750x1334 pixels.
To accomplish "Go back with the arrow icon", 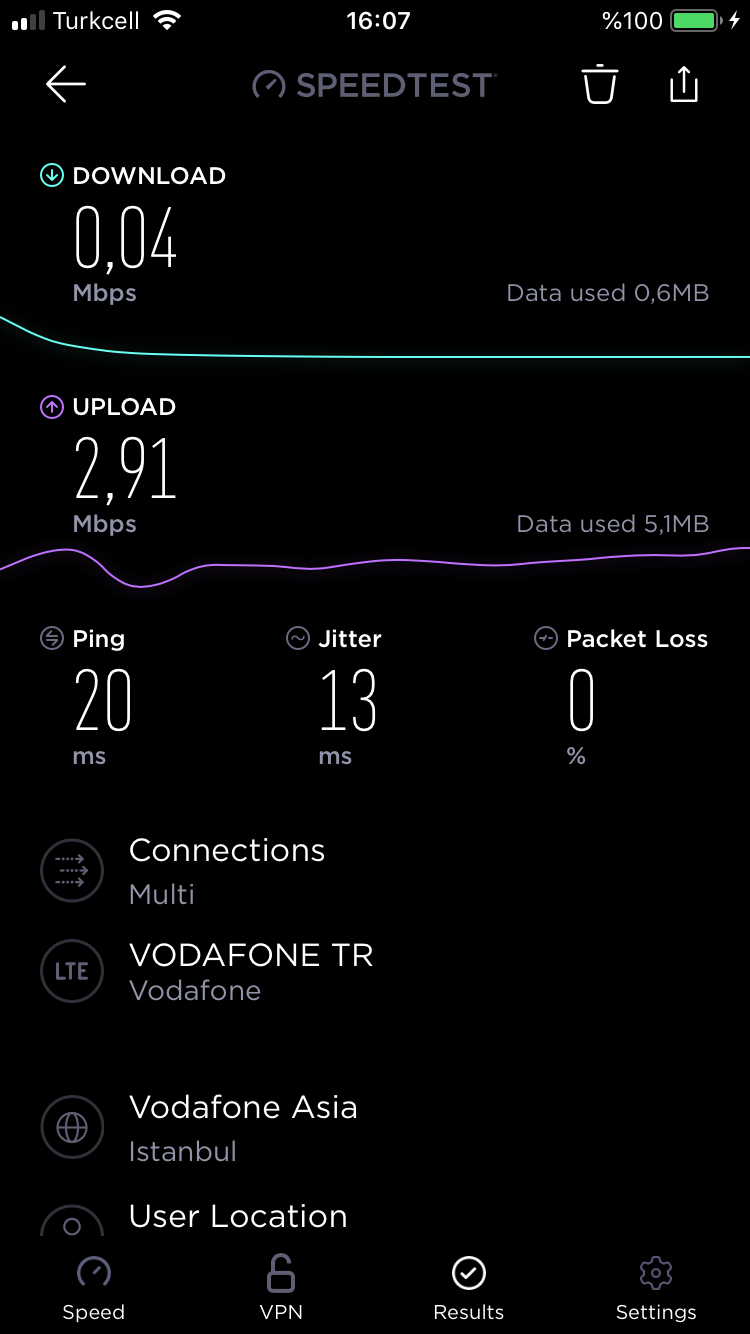I will [66, 85].
